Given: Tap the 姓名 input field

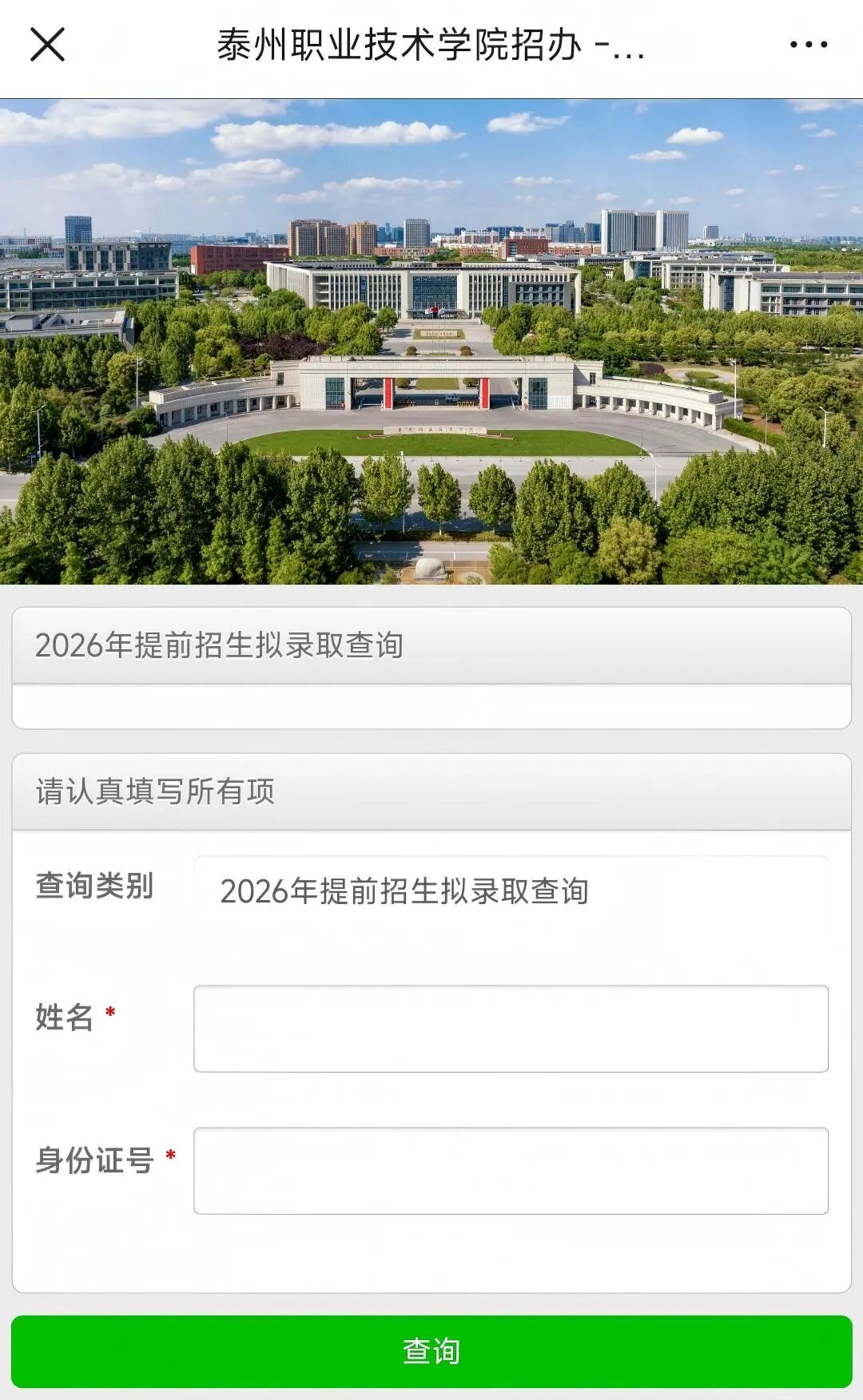Looking at the screenshot, I should tap(510, 1029).
